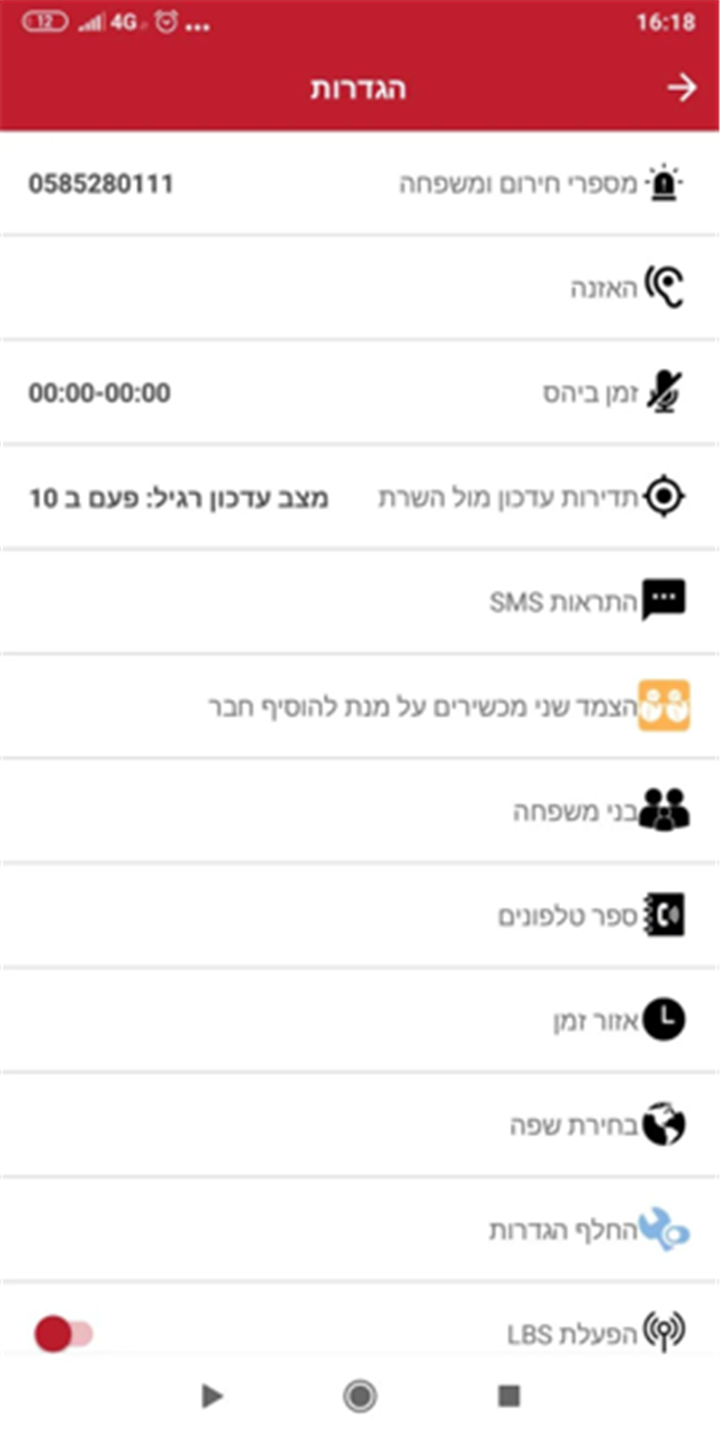Open emergency and family numbers (מספרי חירום ומשפחה)
Viewport: 720px width, 1440px height.
pyautogui.click(x=360, y=184)
